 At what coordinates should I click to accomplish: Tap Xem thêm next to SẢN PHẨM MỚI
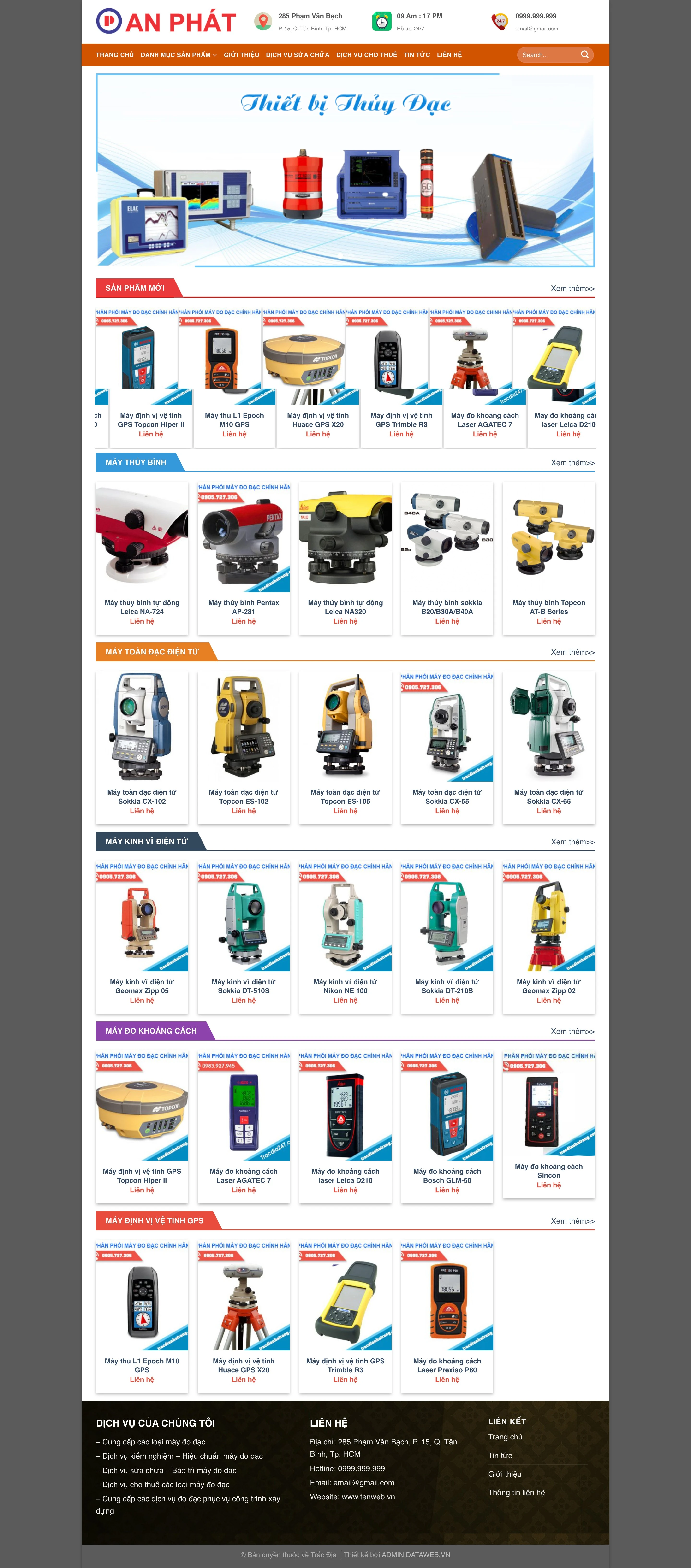(572, 289)
